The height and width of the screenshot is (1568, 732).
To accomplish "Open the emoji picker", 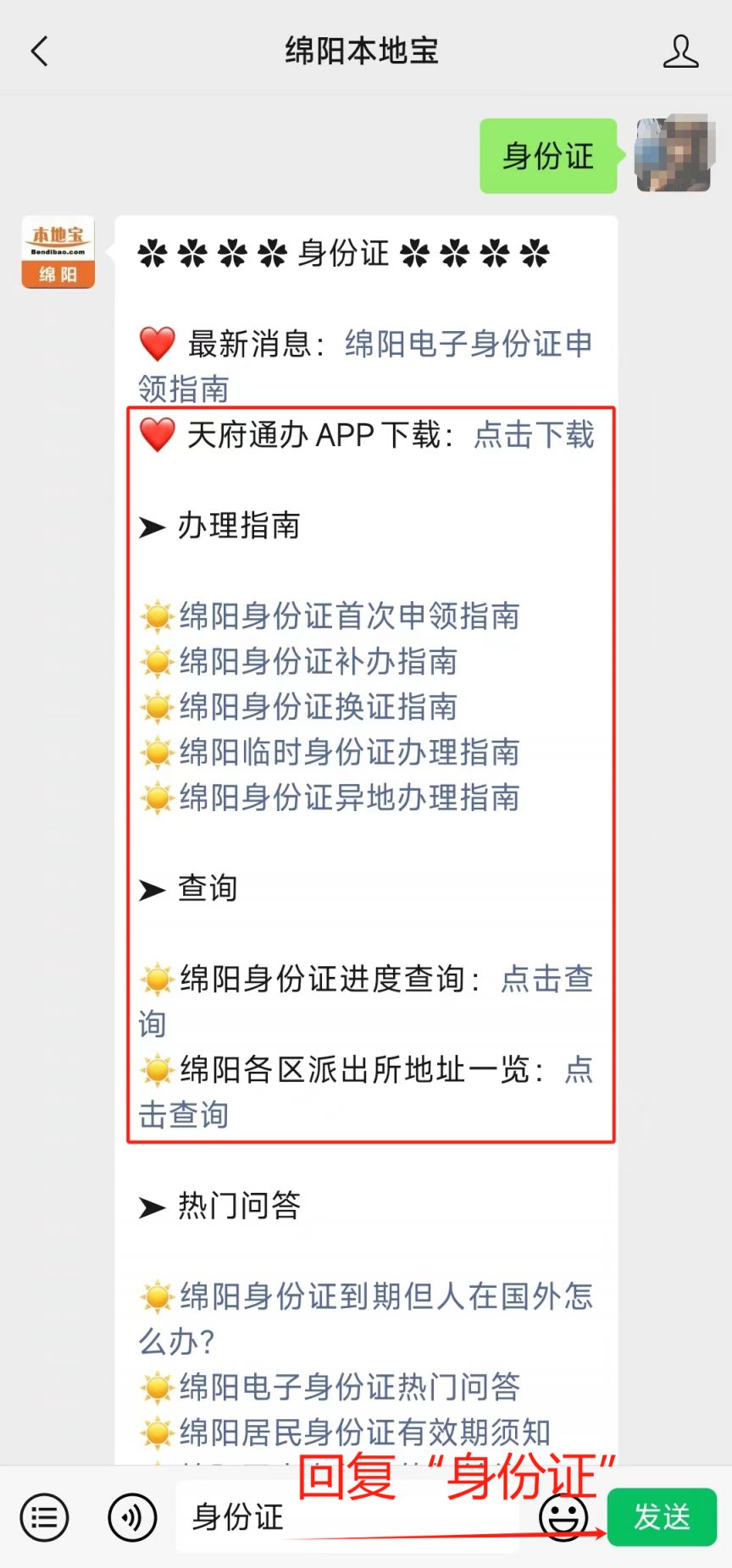I will click(x=563, y=1517).
